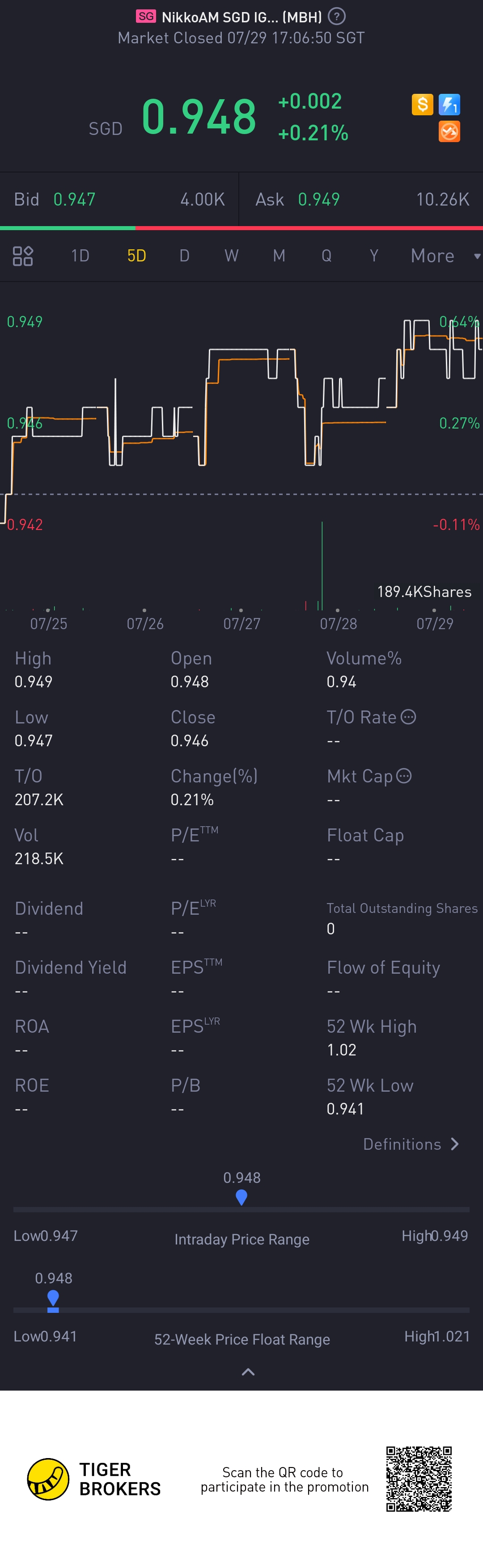Tap the info icon next to Mkt Cap
483x1568 pixels.
pos(404,776)
